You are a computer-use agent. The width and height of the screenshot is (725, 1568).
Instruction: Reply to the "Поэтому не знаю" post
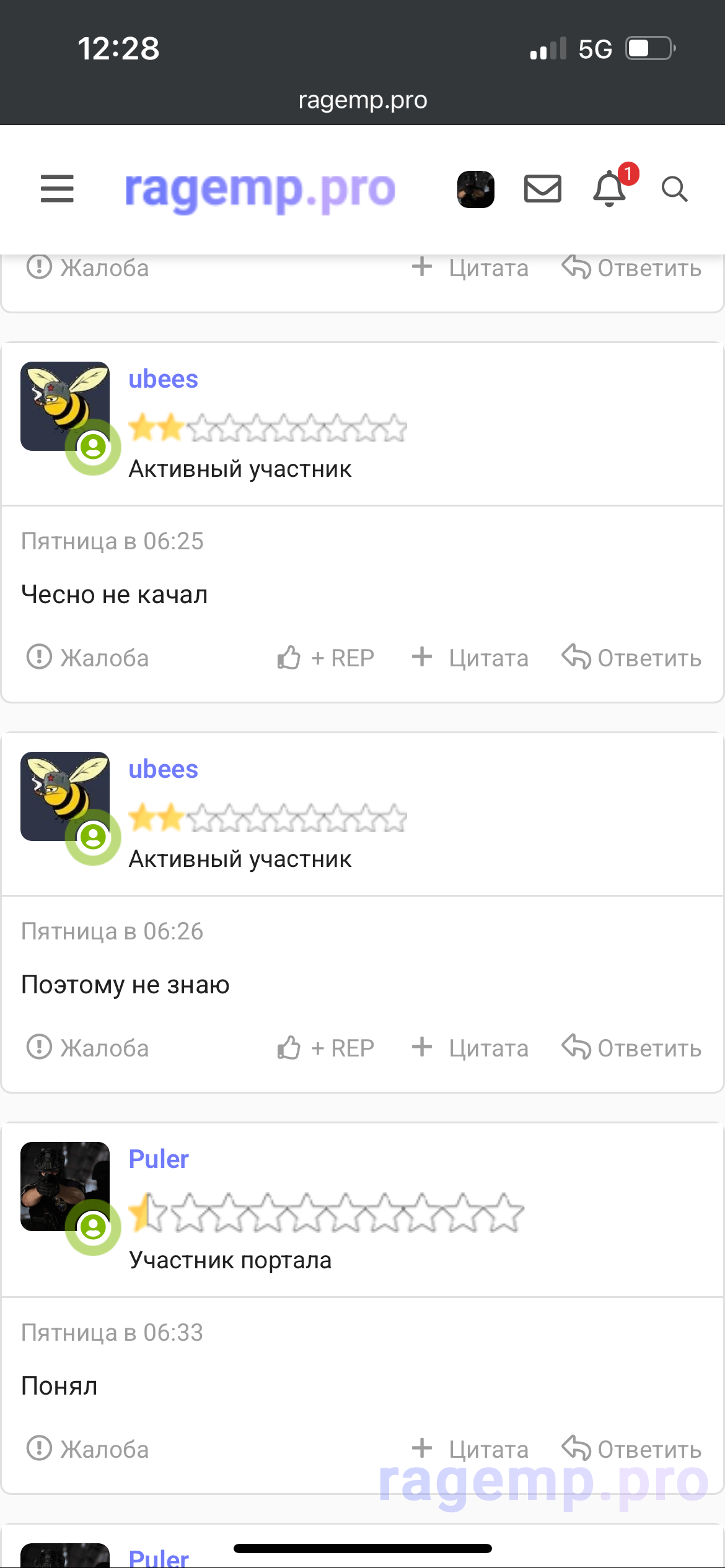click(x=631, y=1048)
